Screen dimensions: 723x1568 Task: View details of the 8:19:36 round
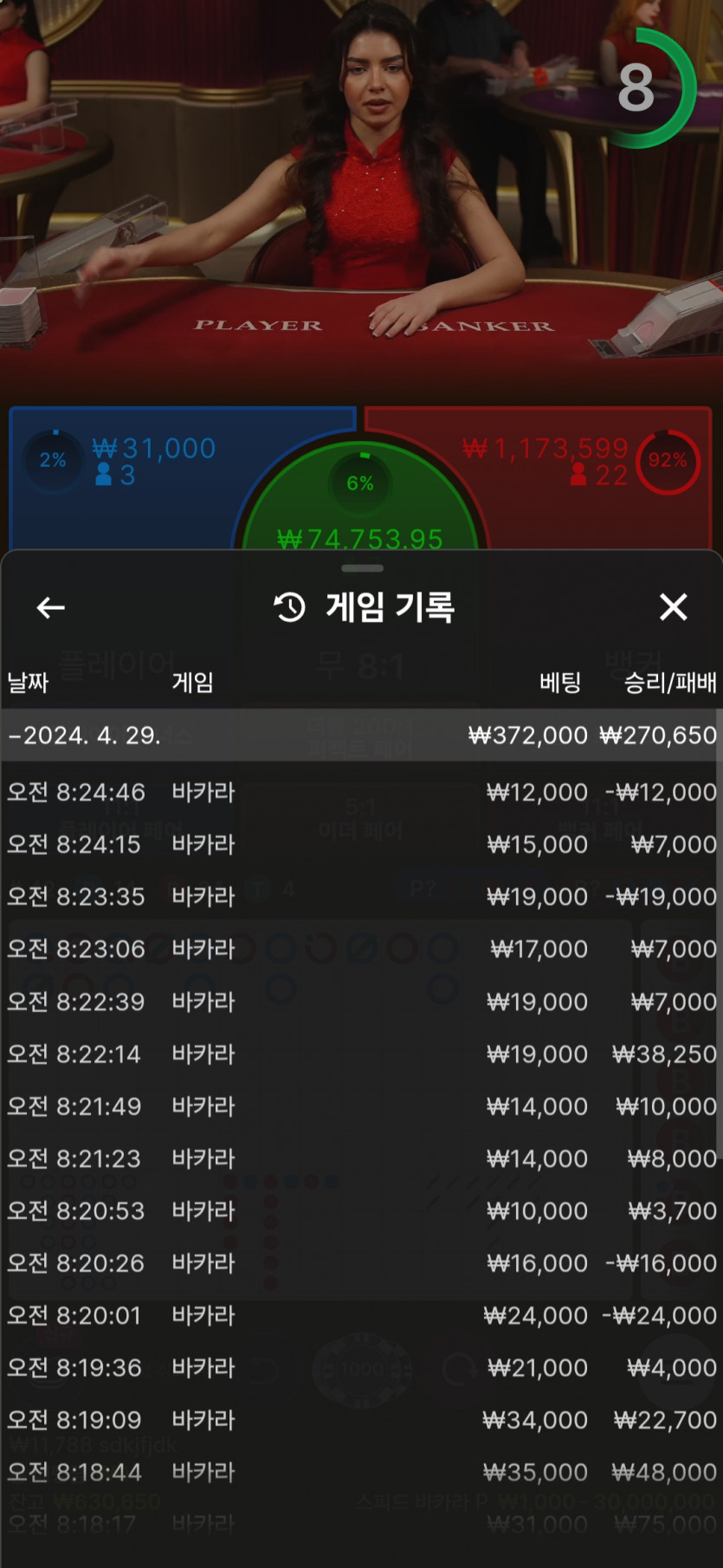pyautogui.click(x=361, y=1368)
